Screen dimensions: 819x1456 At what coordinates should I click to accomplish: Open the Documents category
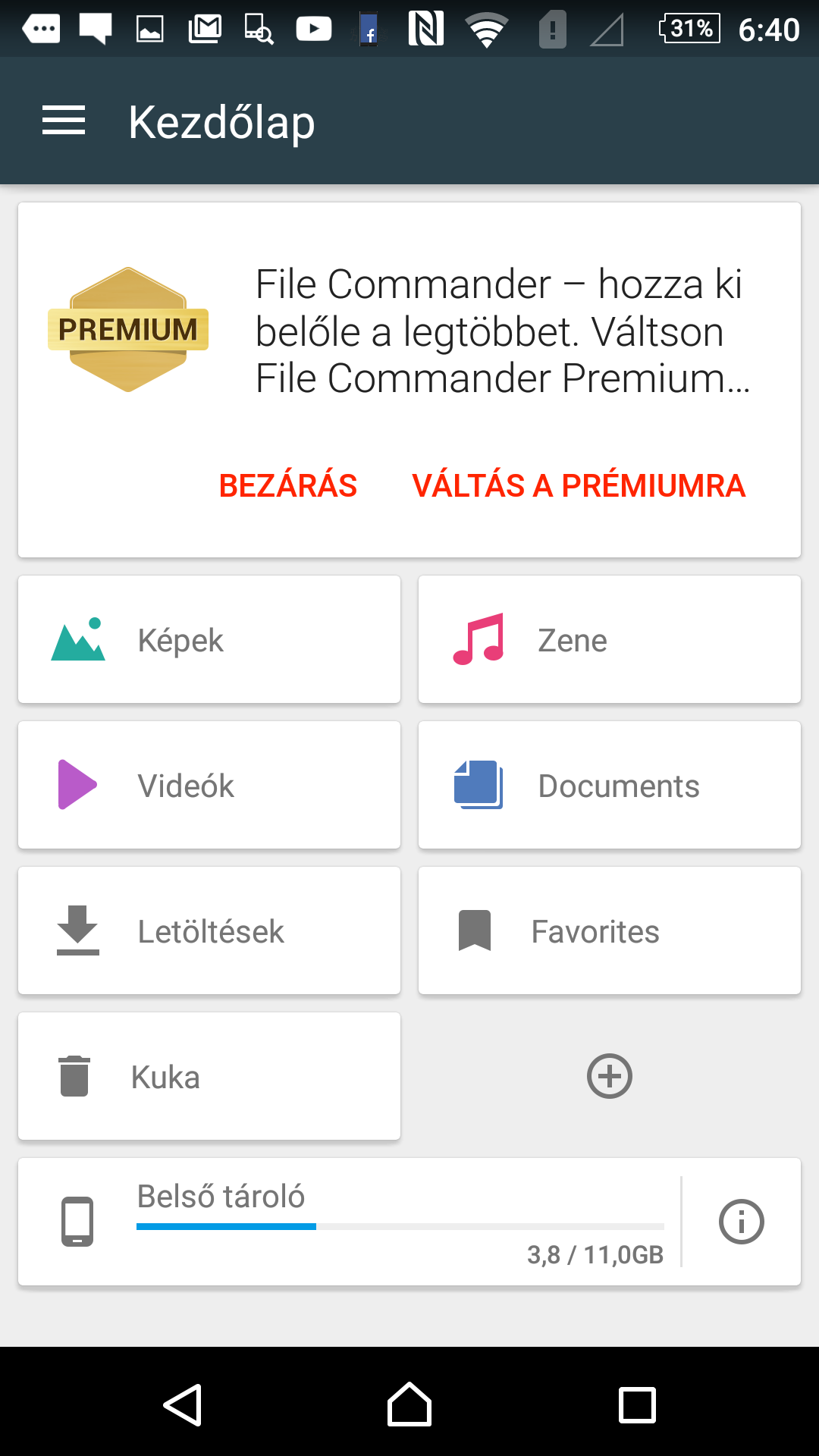point(610,785)
